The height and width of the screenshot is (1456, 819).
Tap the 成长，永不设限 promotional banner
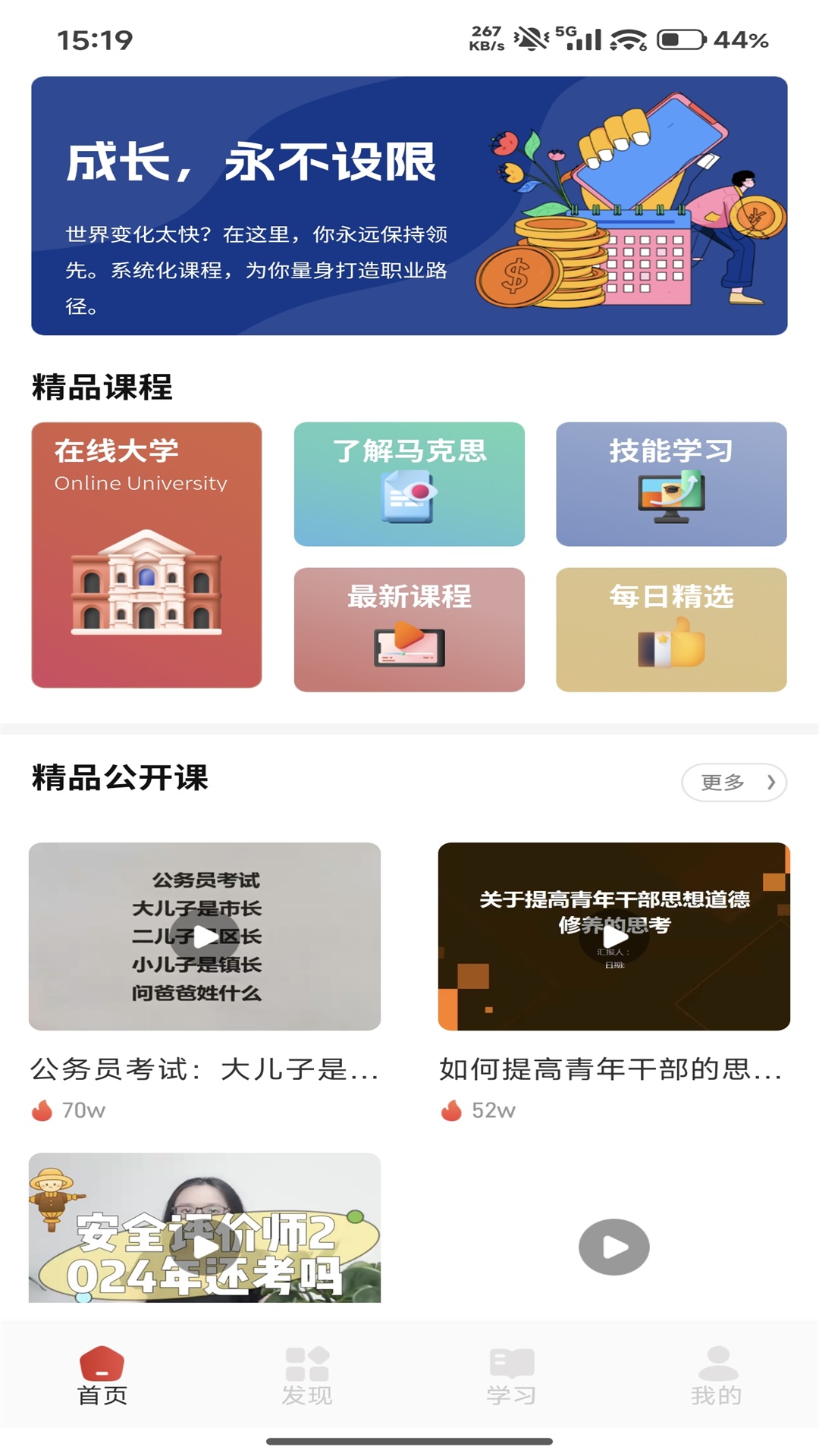click(409, 205)
